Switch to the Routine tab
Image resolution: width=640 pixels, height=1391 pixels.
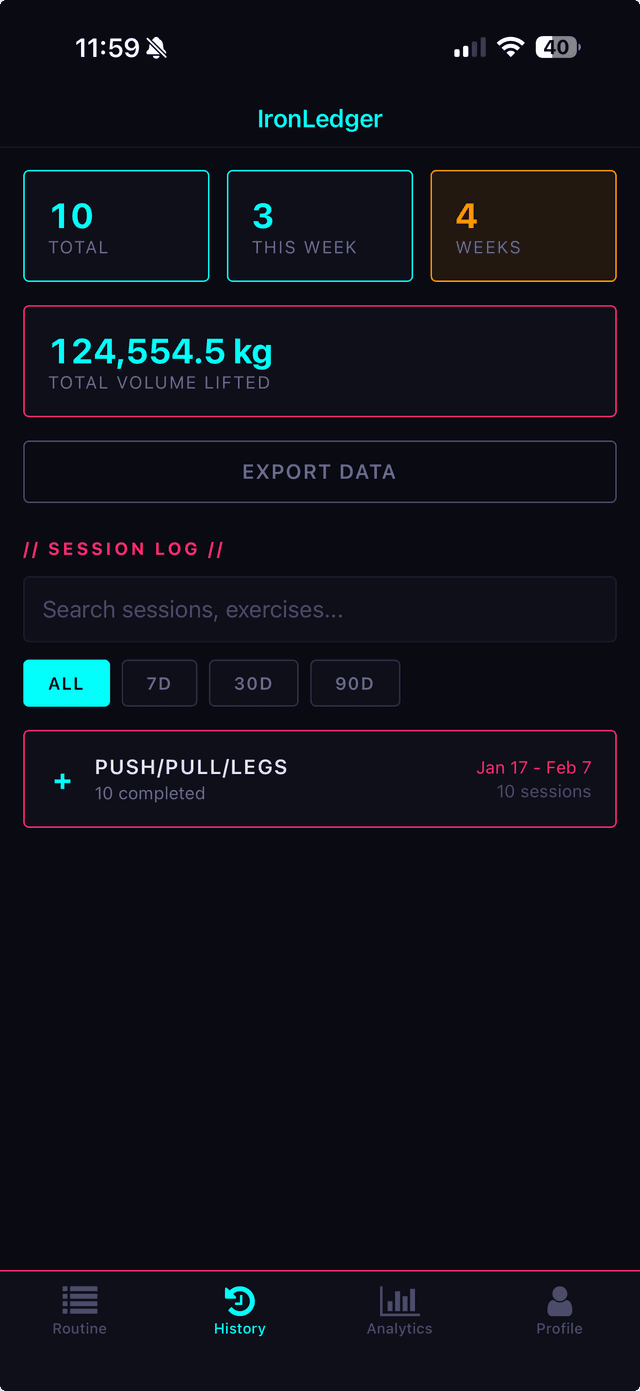80,1311
